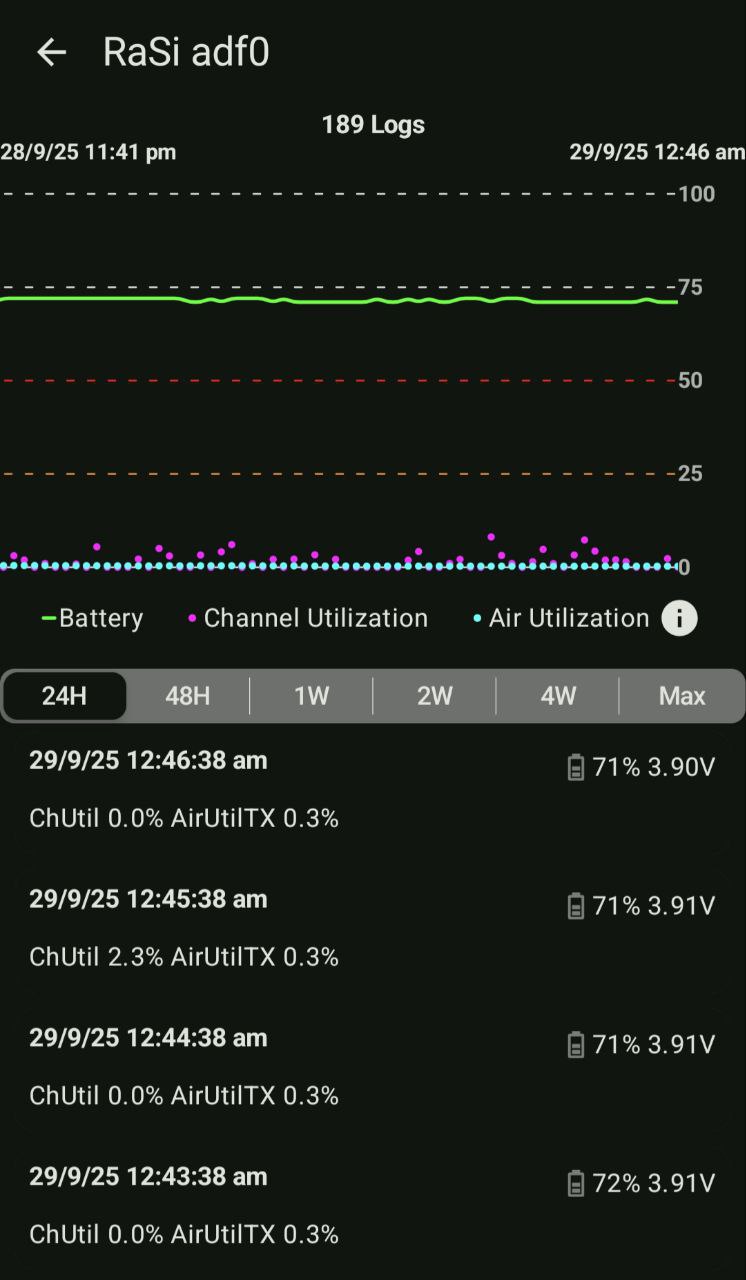Switch to the 1W time range

coord(311,696)
